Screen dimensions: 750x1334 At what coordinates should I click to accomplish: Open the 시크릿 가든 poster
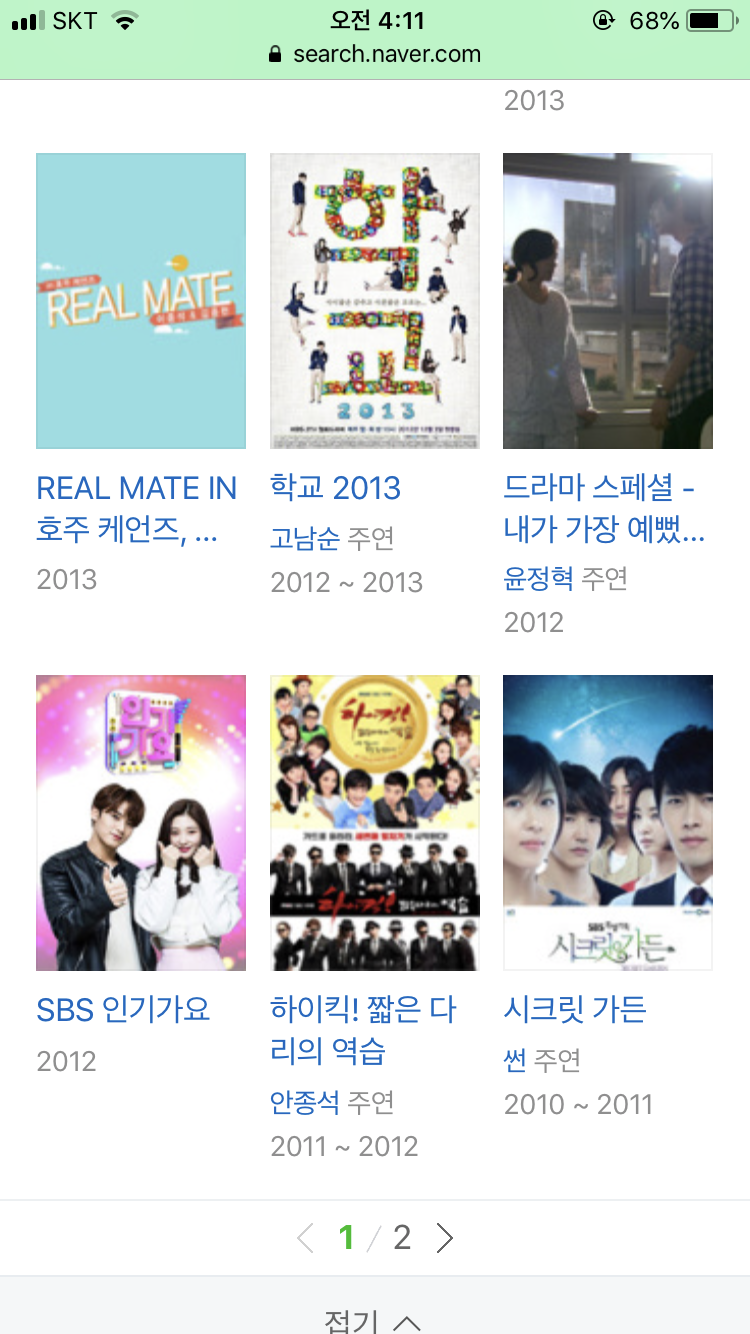coord(608,823)
